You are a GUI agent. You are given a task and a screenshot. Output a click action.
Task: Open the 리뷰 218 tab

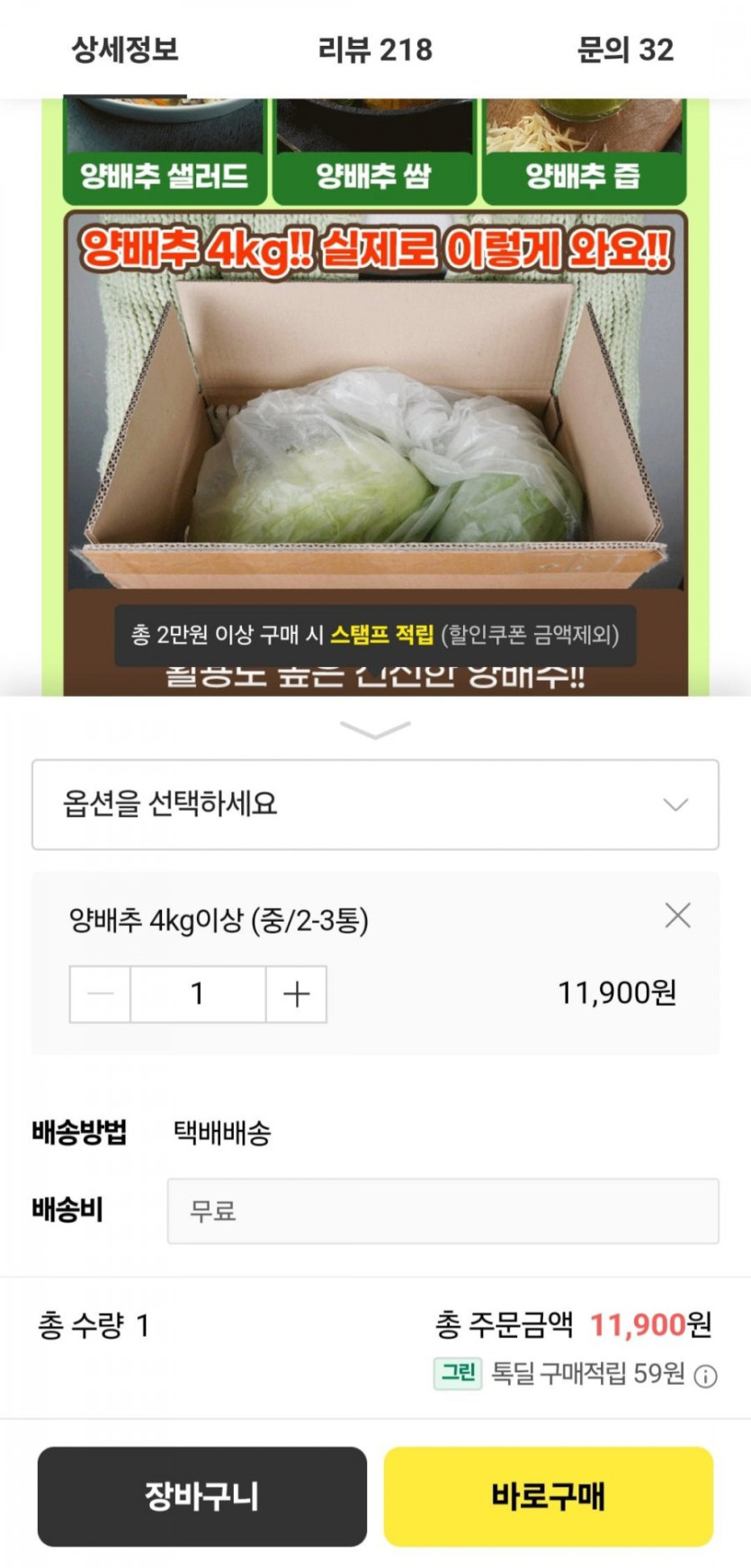[375, 49]
